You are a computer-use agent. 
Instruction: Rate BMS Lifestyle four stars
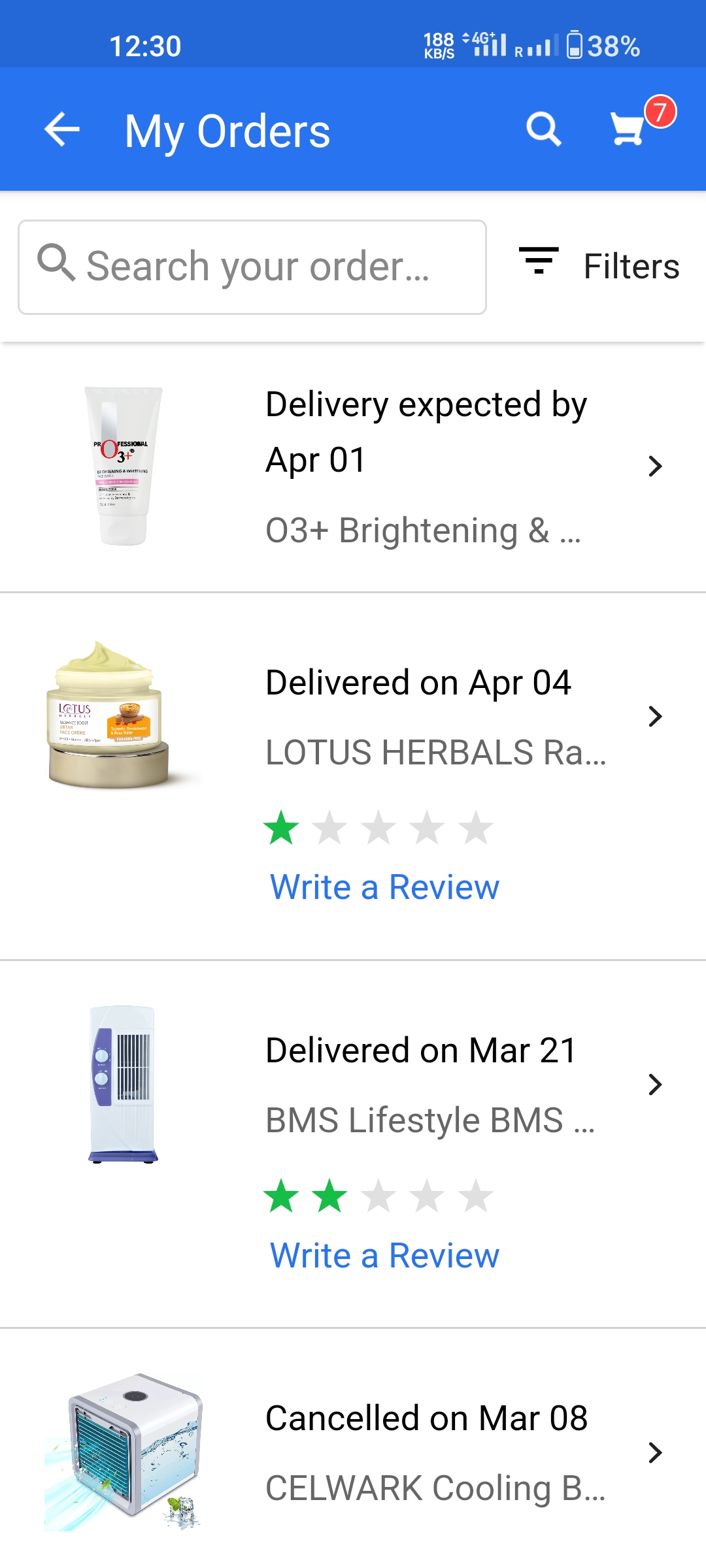click(428, 1196)
